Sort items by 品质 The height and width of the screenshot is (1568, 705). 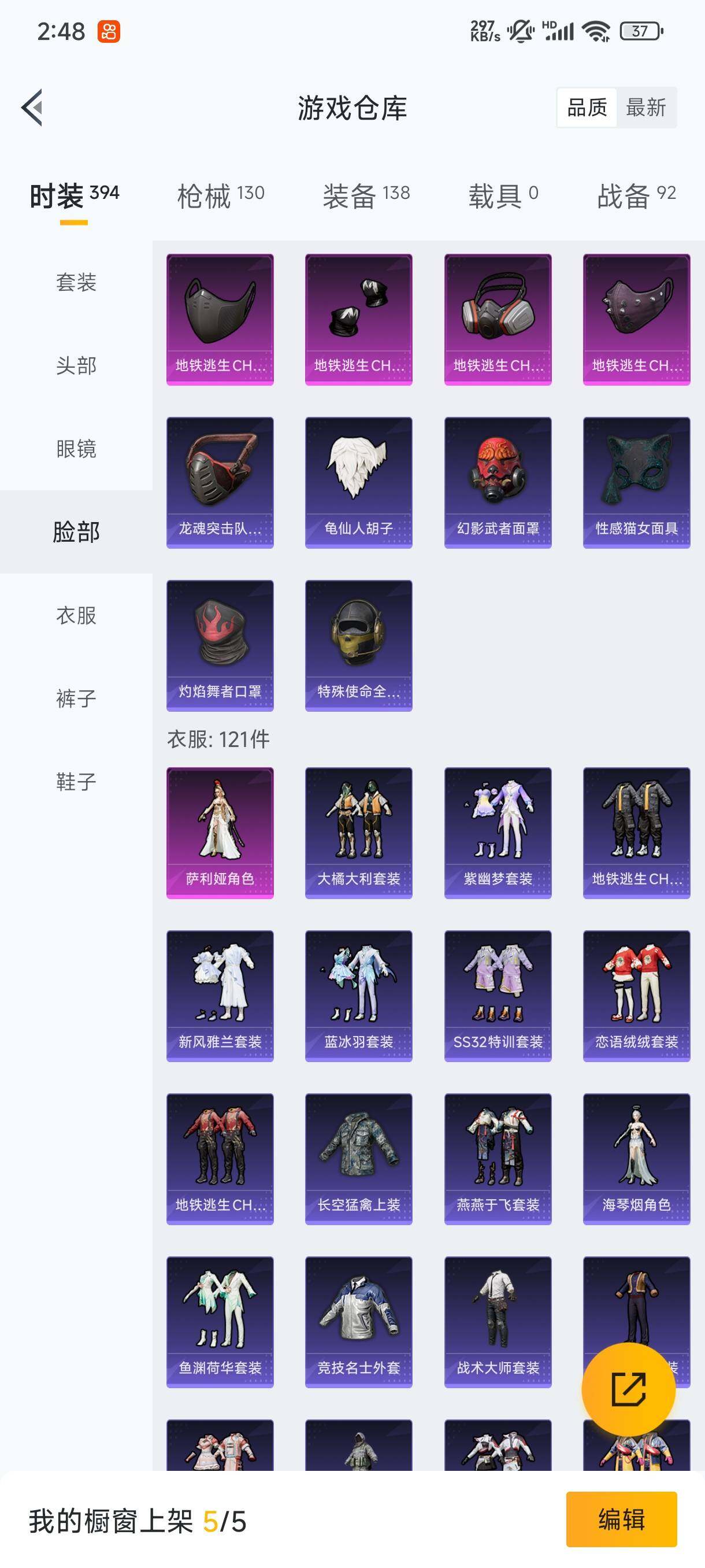(x=587, y=108)
